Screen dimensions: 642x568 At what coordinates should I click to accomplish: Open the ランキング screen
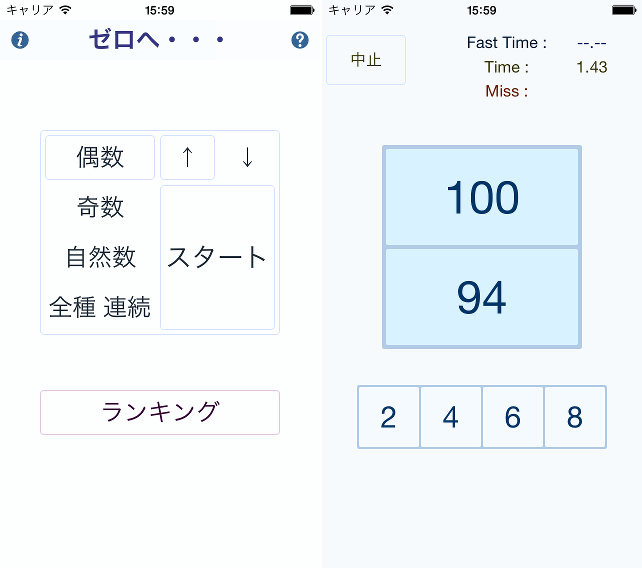[x=160, y=412]
